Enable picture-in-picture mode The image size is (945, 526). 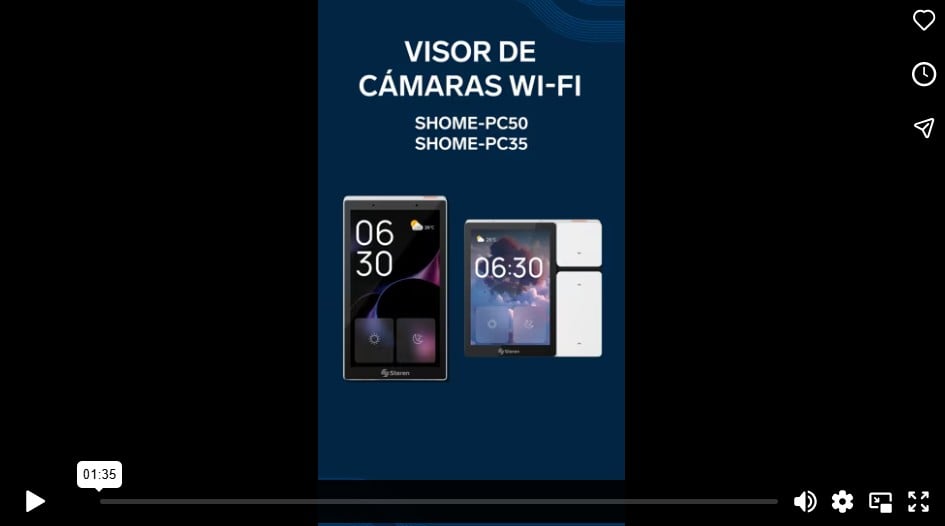(880, 502)
